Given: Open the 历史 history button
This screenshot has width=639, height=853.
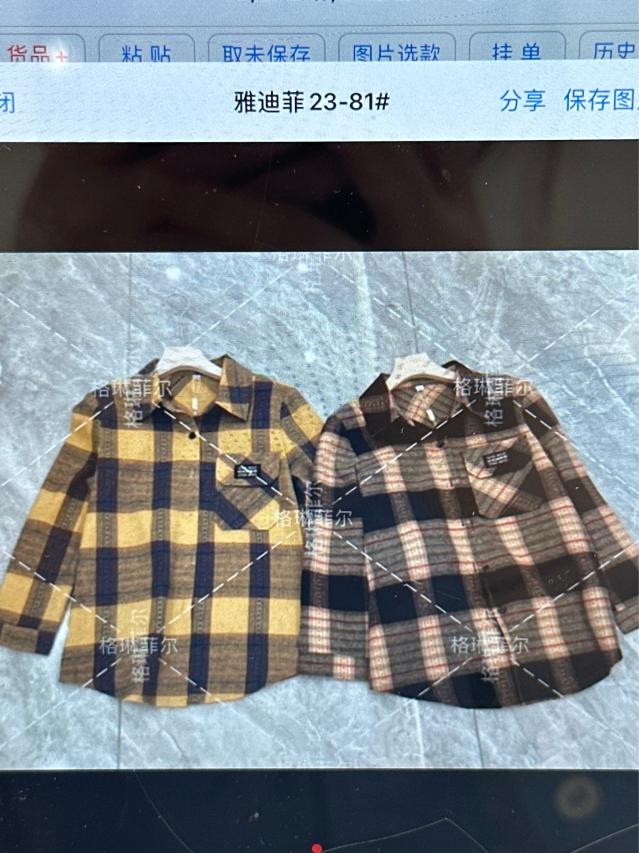Looking at the screenshot, I should click(x=612, y=52).
